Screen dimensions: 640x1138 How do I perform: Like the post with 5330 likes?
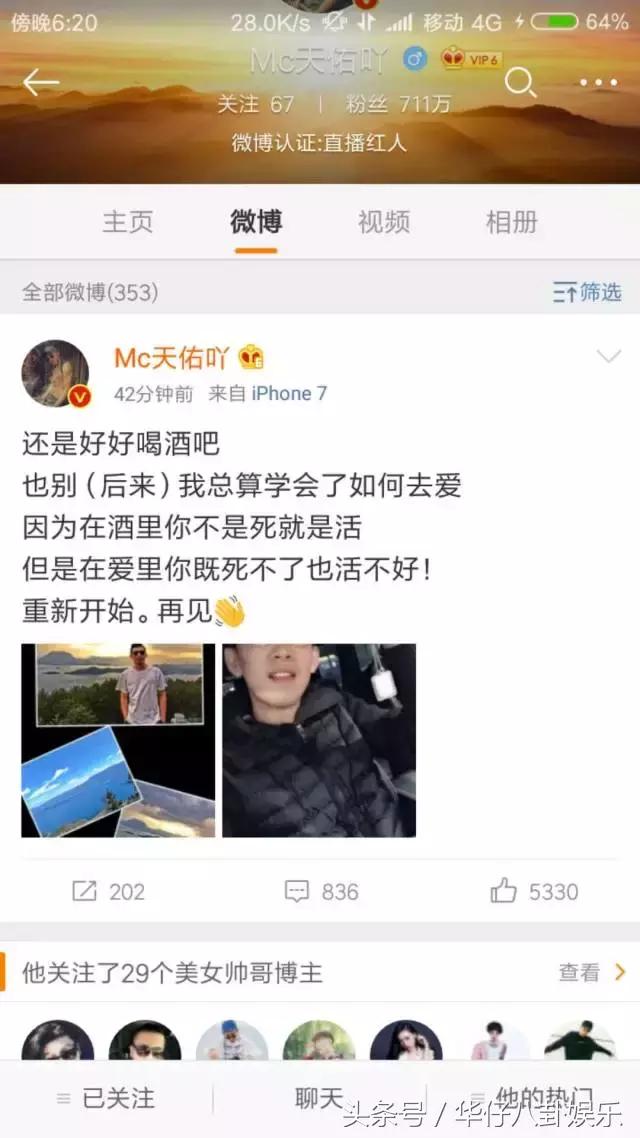click(x=534, y=891)
